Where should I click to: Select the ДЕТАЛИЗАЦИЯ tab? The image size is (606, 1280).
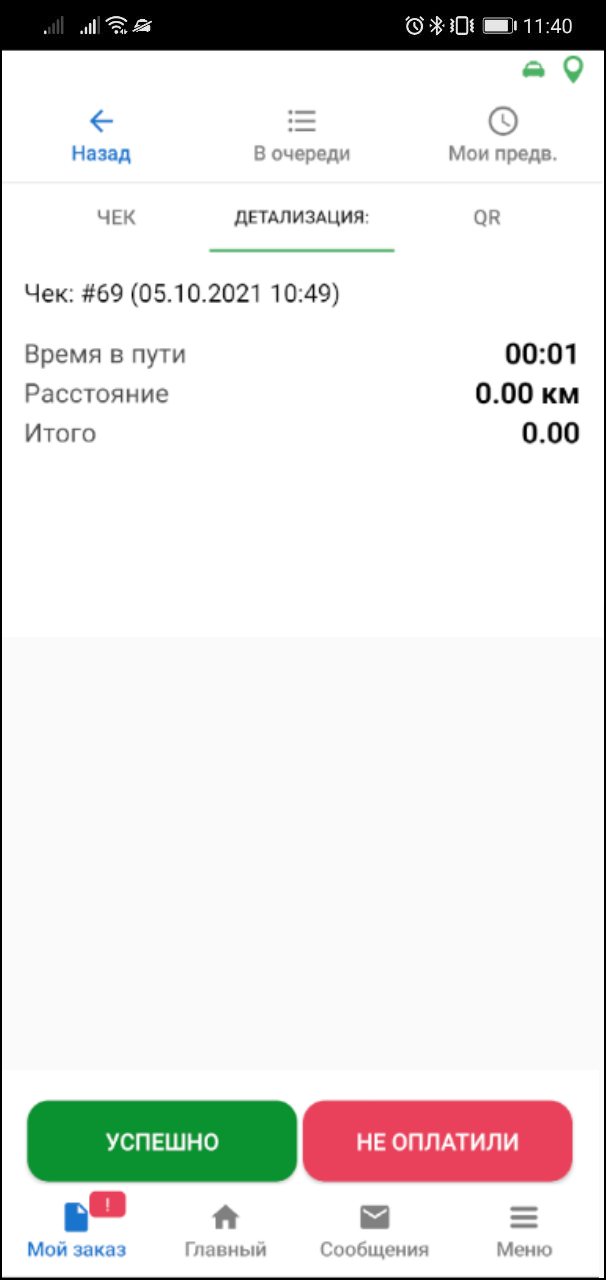point(301,217)
